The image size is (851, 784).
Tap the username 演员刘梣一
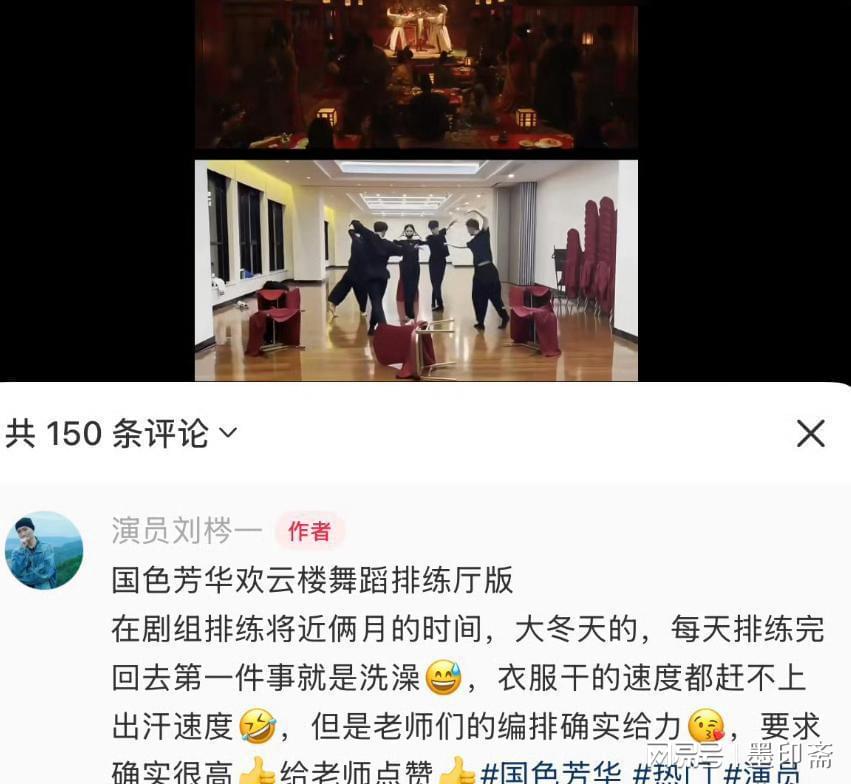pyautogui.click(x=187, y=530)
